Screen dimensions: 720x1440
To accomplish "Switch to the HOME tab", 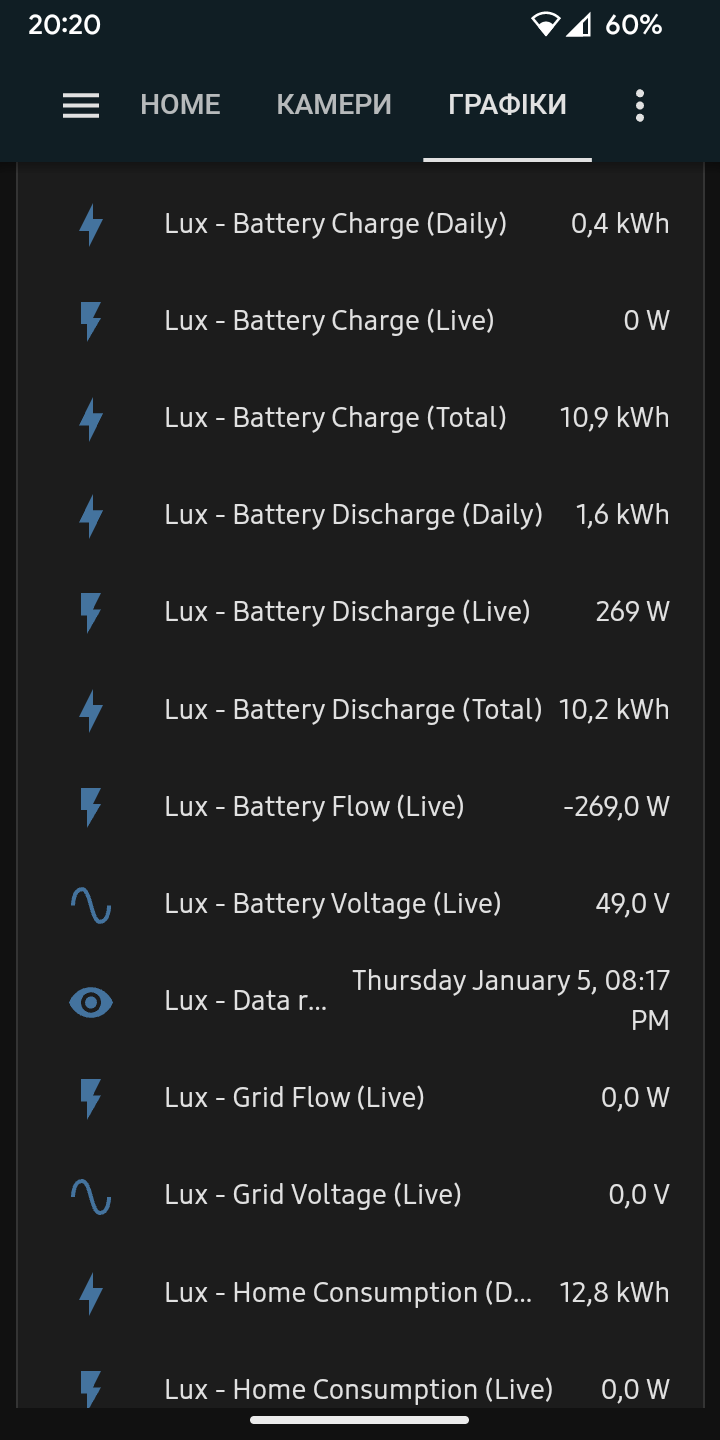I will pos(180,105).
